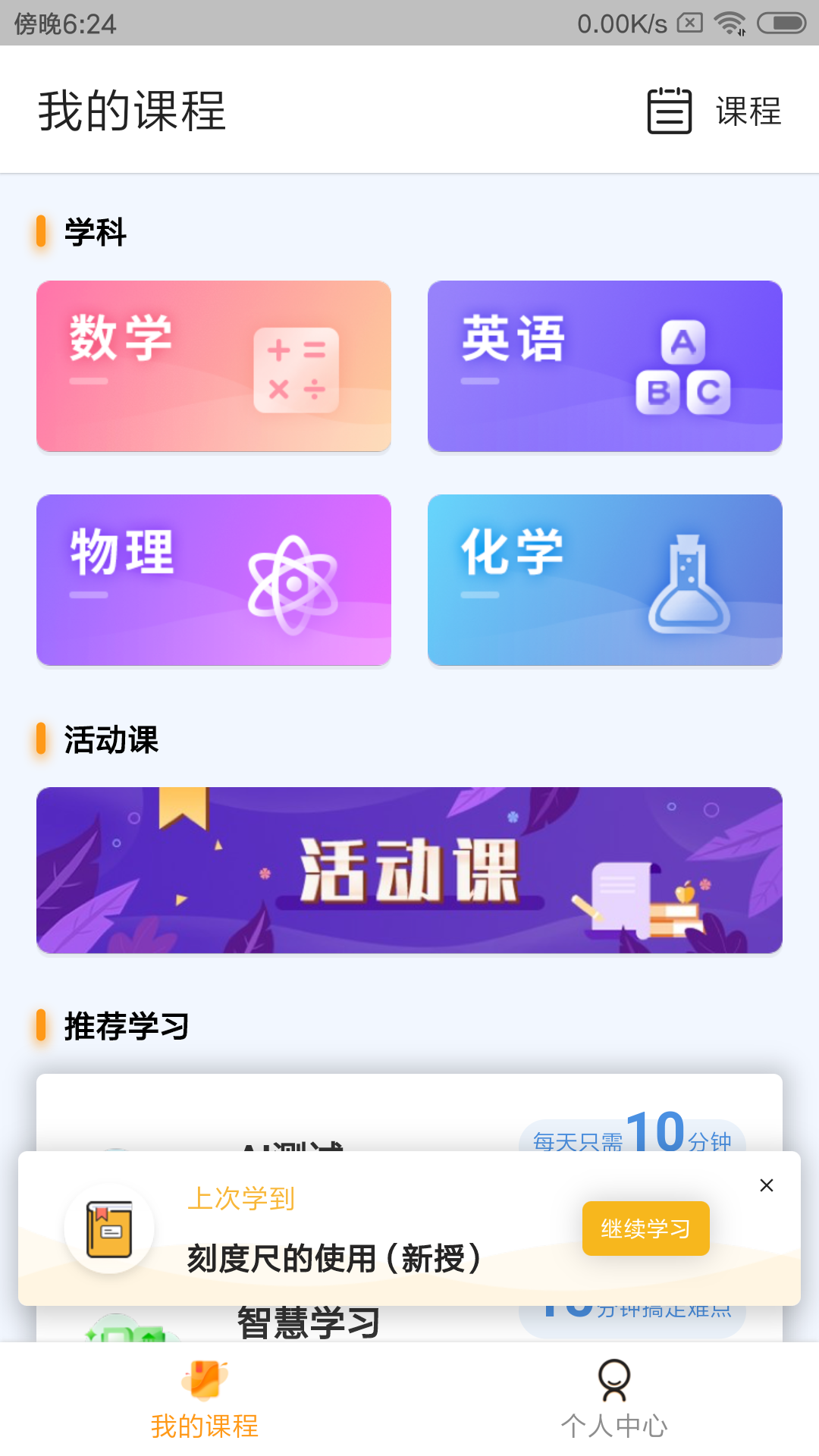
Task: Open 刻度尺的使用（新授）lesson link
Action: coord(334,1258)
